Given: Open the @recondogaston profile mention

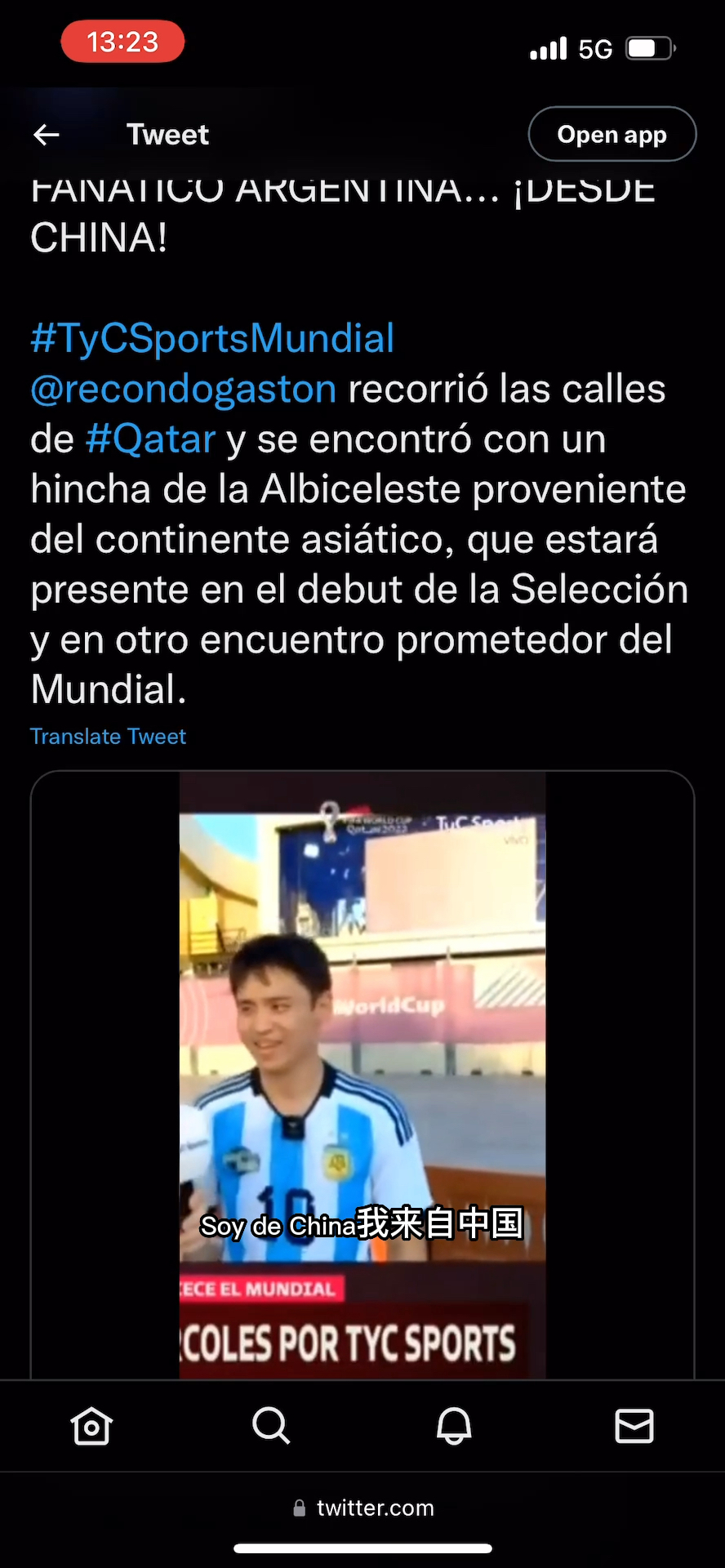Looking at the screenshot, I should click(184, 390).
